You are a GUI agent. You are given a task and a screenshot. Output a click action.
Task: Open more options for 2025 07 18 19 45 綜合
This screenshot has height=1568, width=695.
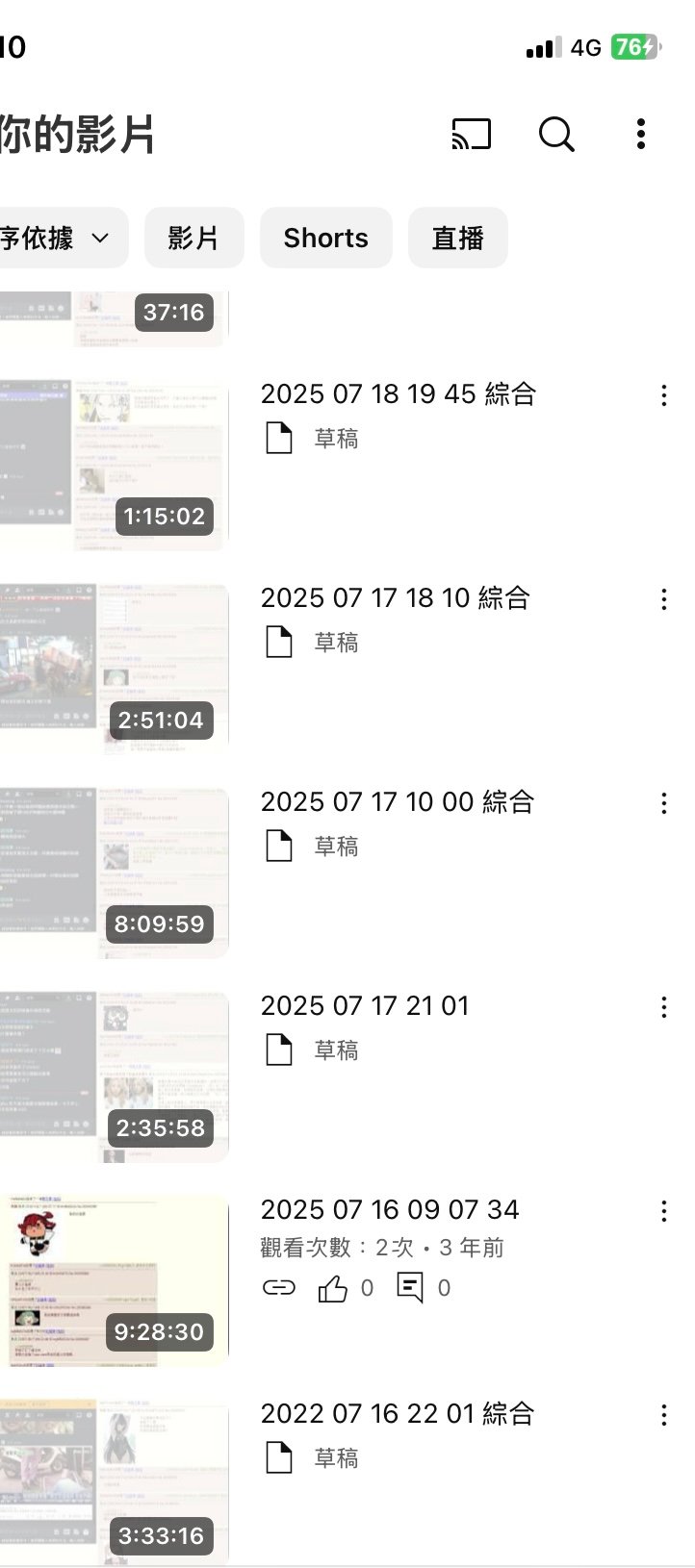(663, 395)
